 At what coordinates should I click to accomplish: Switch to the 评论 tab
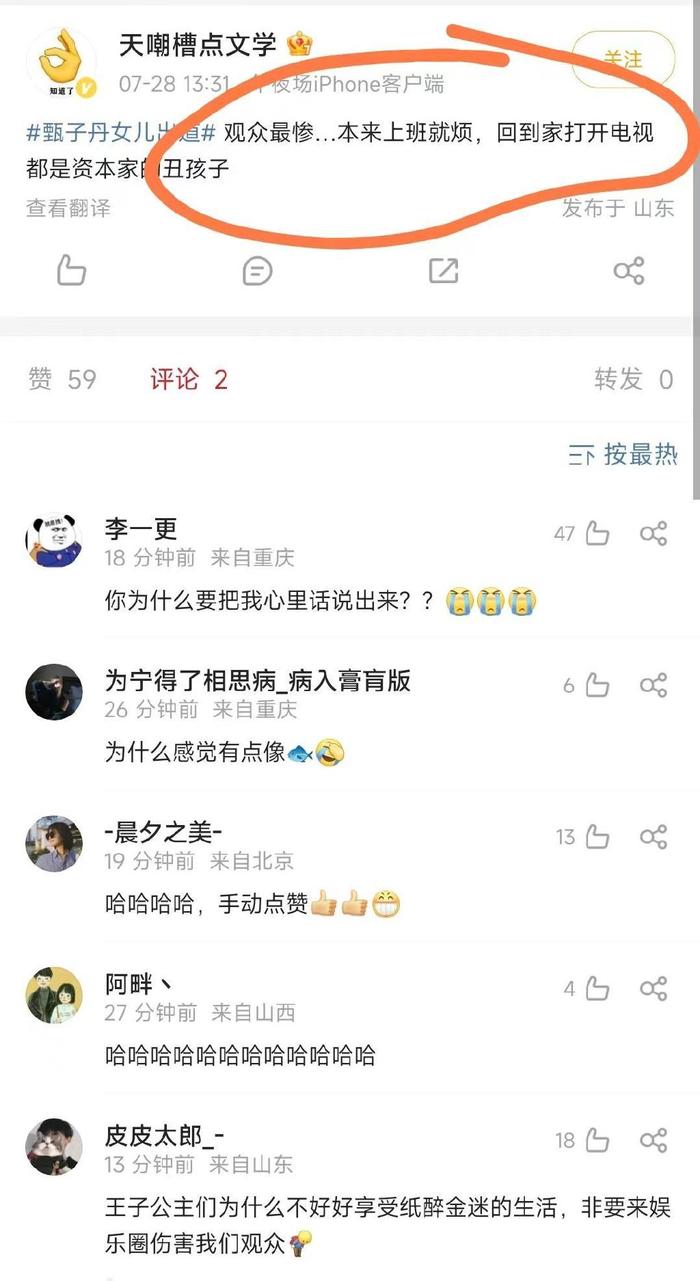tap(189, 379)
